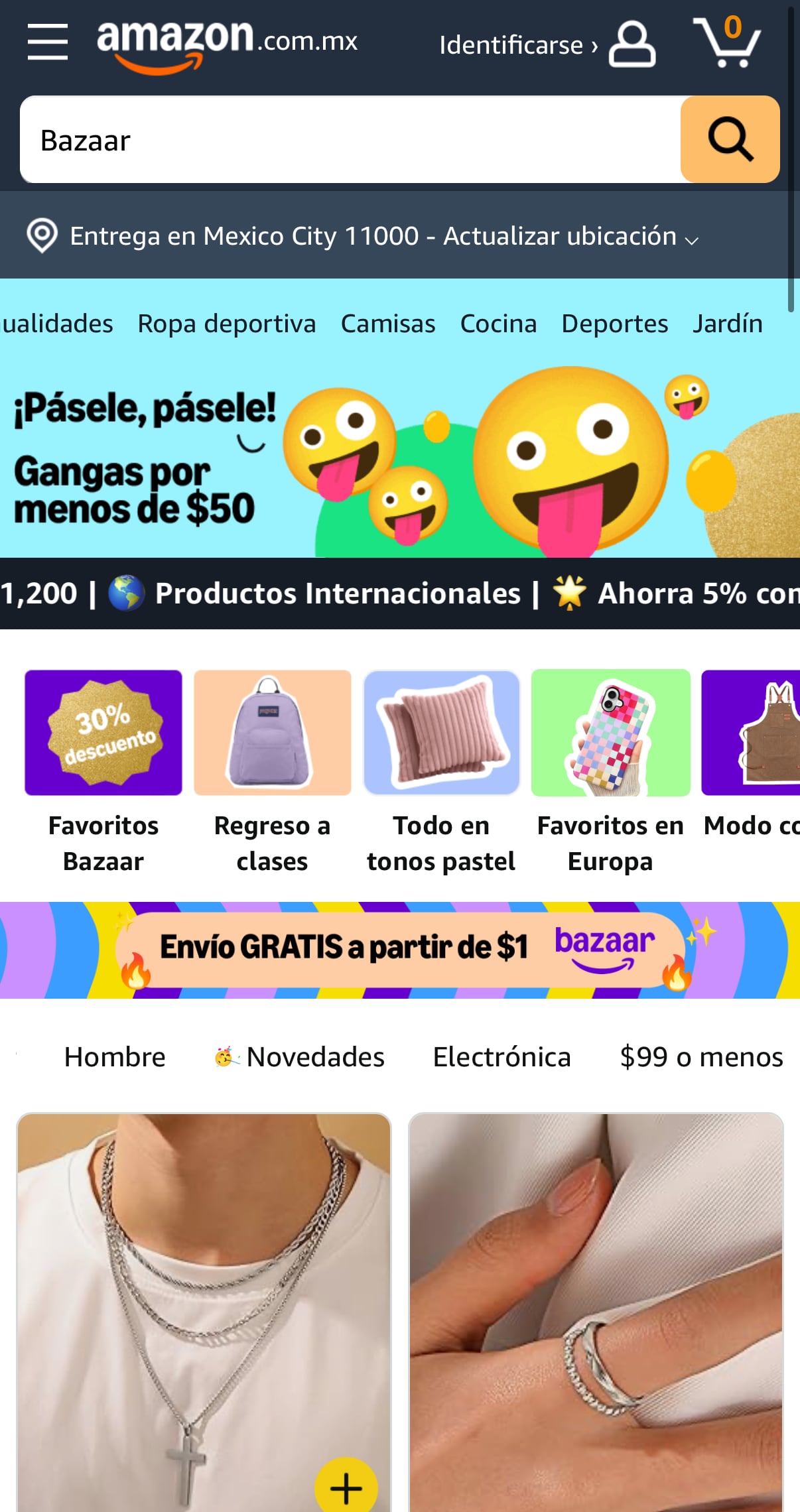
Task: Click the delivery location pin icon
Action: click(41, 235)
